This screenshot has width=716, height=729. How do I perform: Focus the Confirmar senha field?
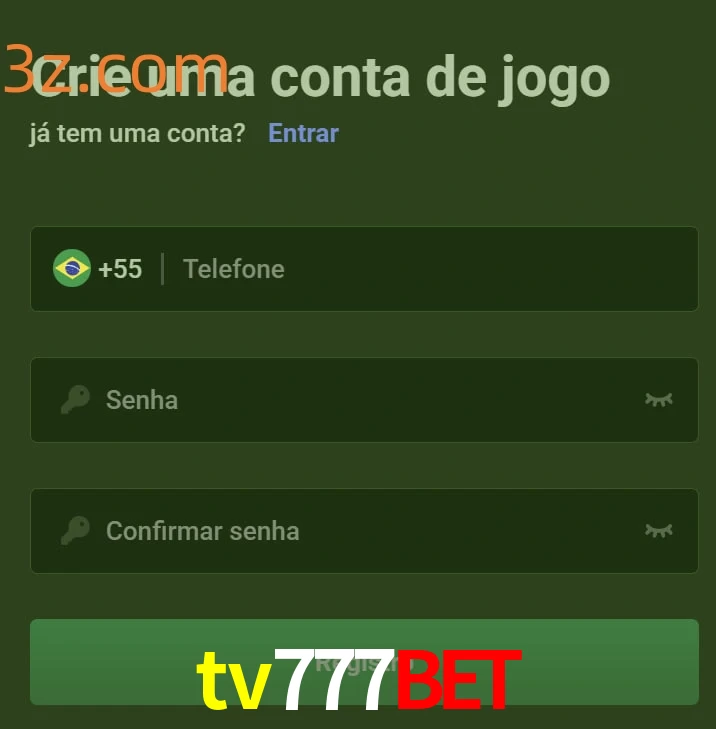pos(360,531)
